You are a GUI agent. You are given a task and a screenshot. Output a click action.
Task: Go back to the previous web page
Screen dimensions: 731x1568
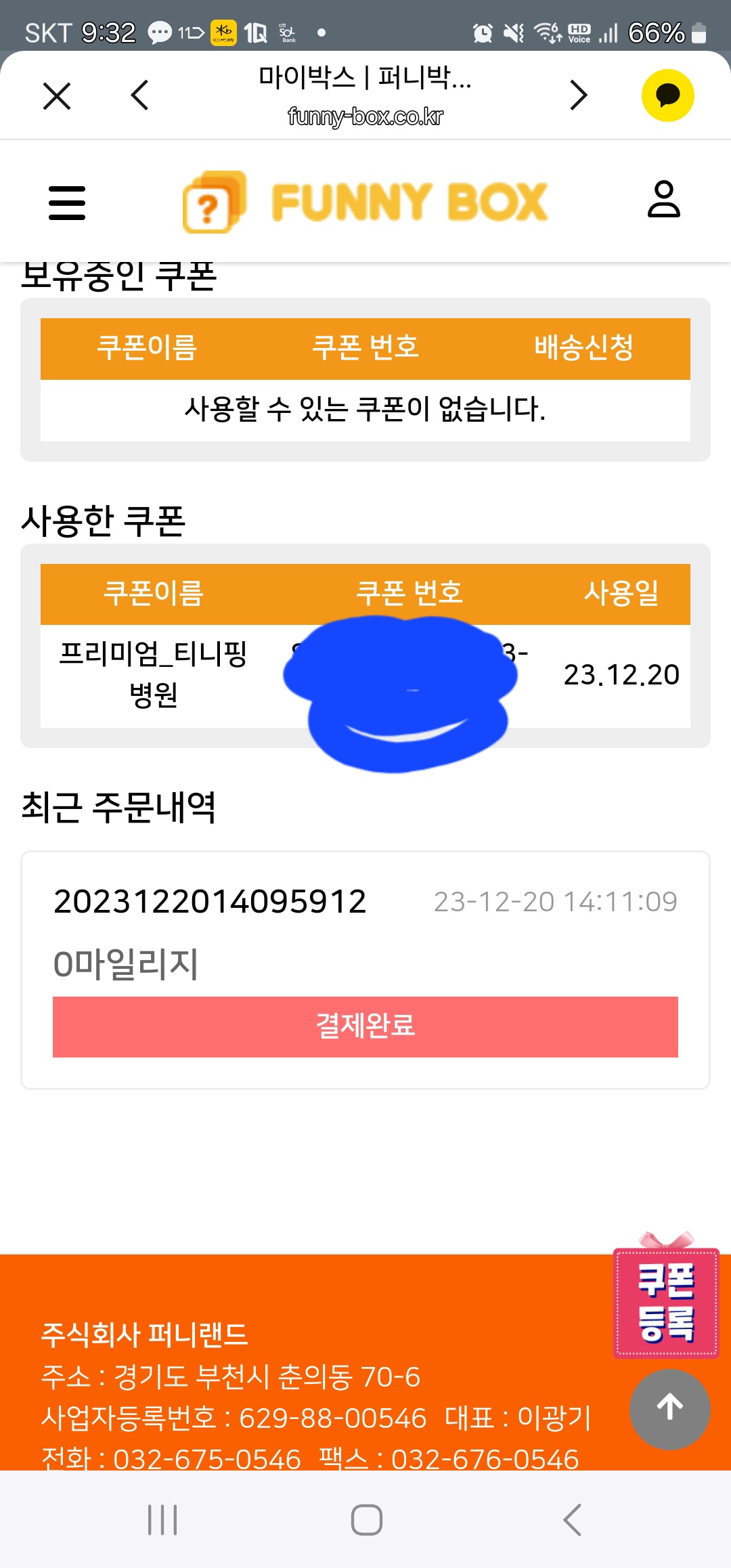139,95
